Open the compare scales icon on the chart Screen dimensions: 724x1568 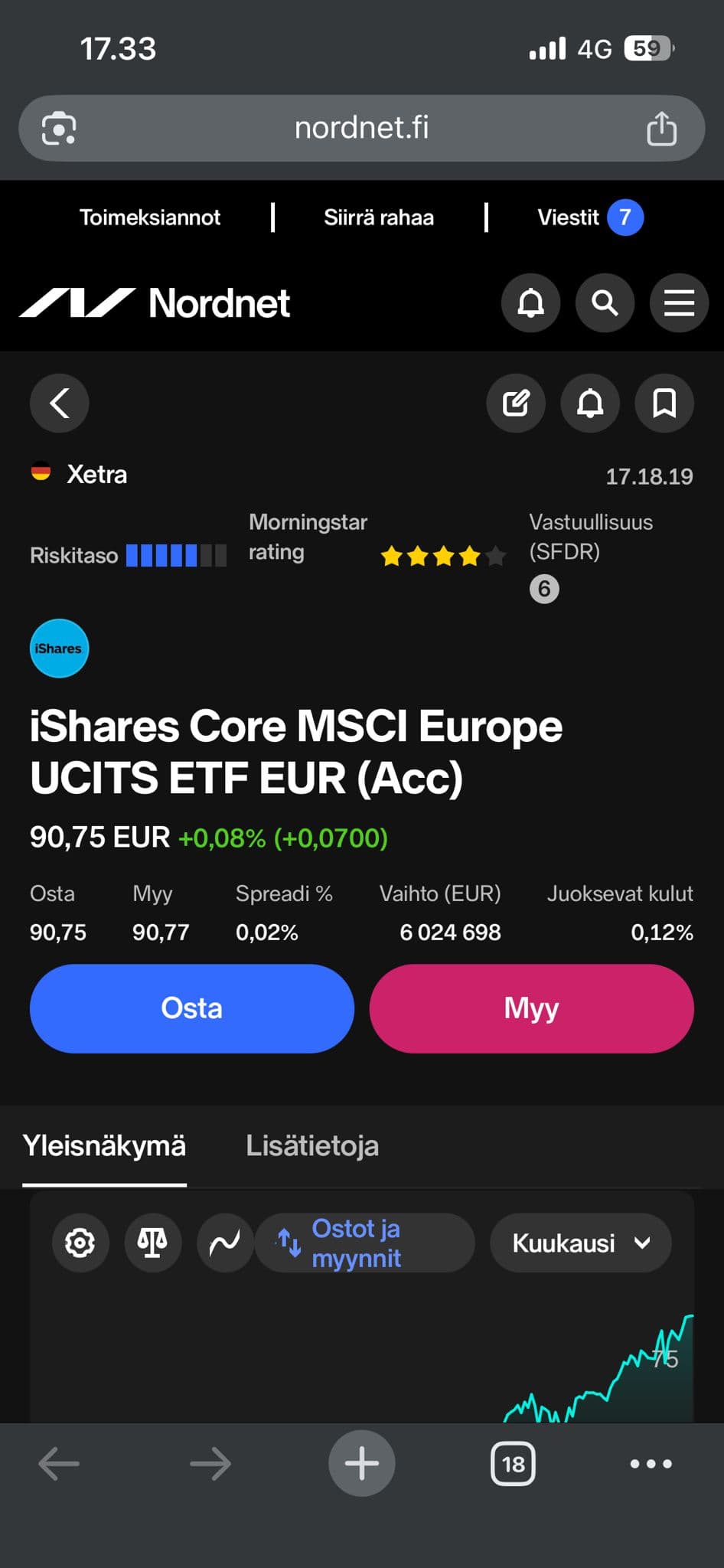click(152, 1243)
